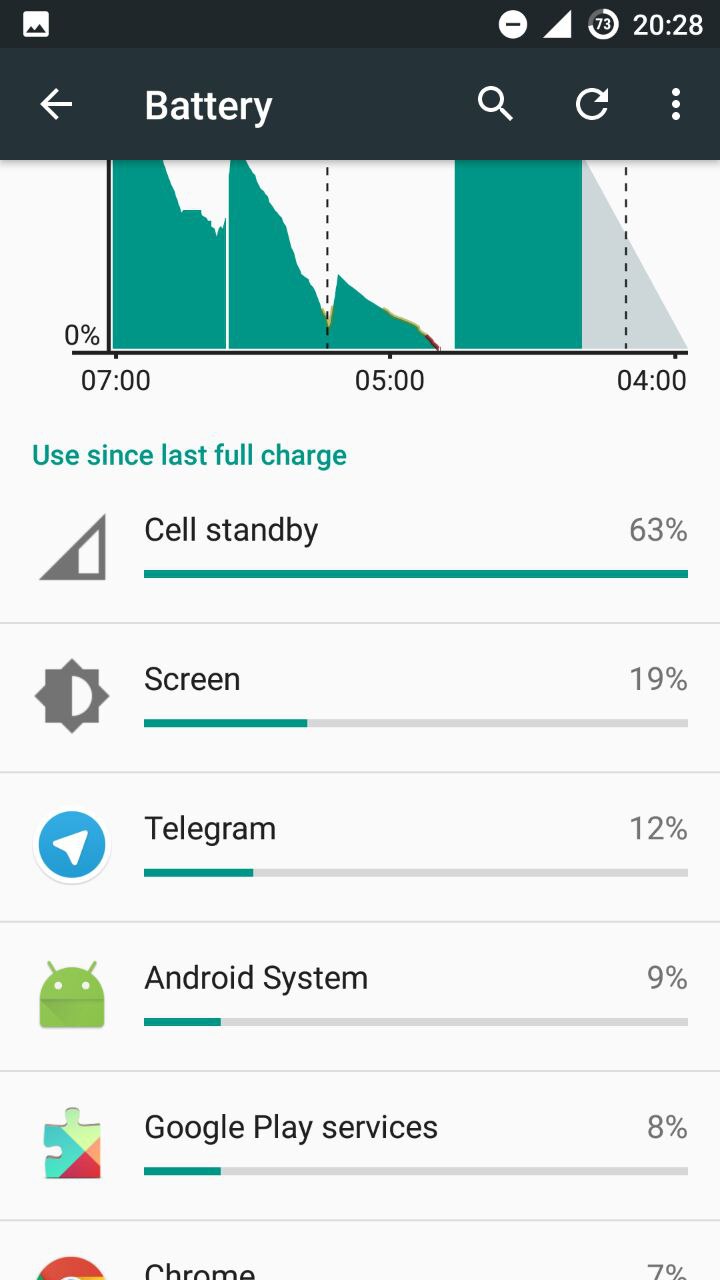Open Telegram battery usage details
Viewport: 720px width, 1280px height.
click(x=360, y=846)
